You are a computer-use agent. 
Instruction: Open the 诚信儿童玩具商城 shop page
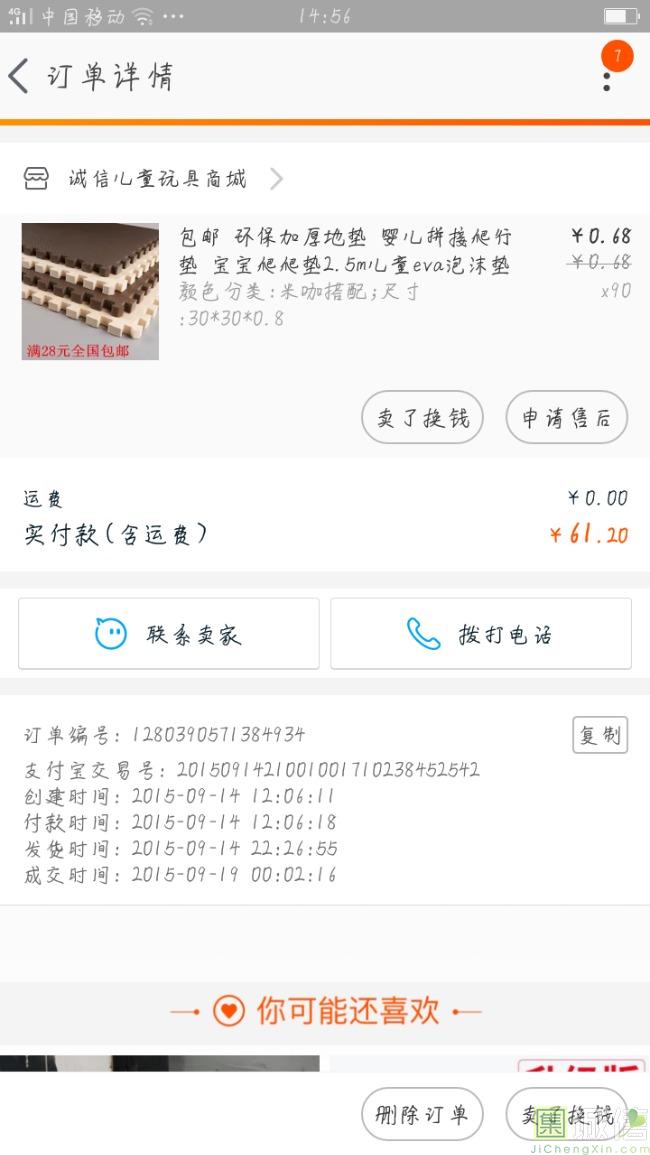click(x=156, y=179)
